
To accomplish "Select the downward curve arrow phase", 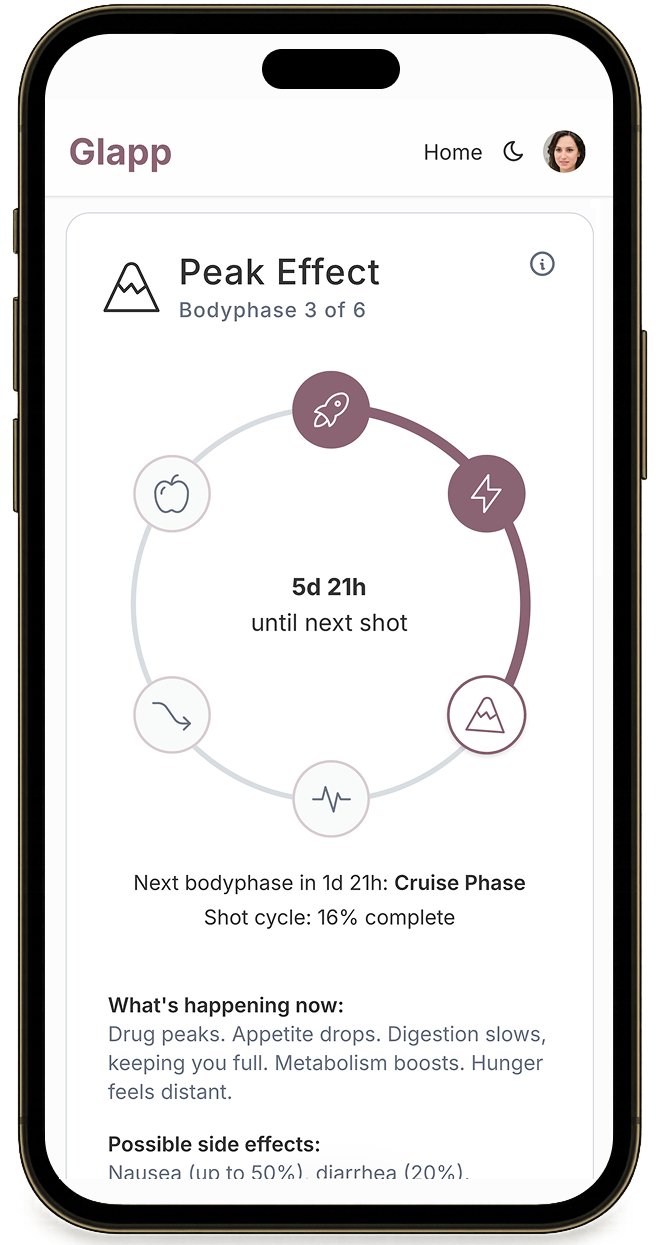I will pos(172,715).
